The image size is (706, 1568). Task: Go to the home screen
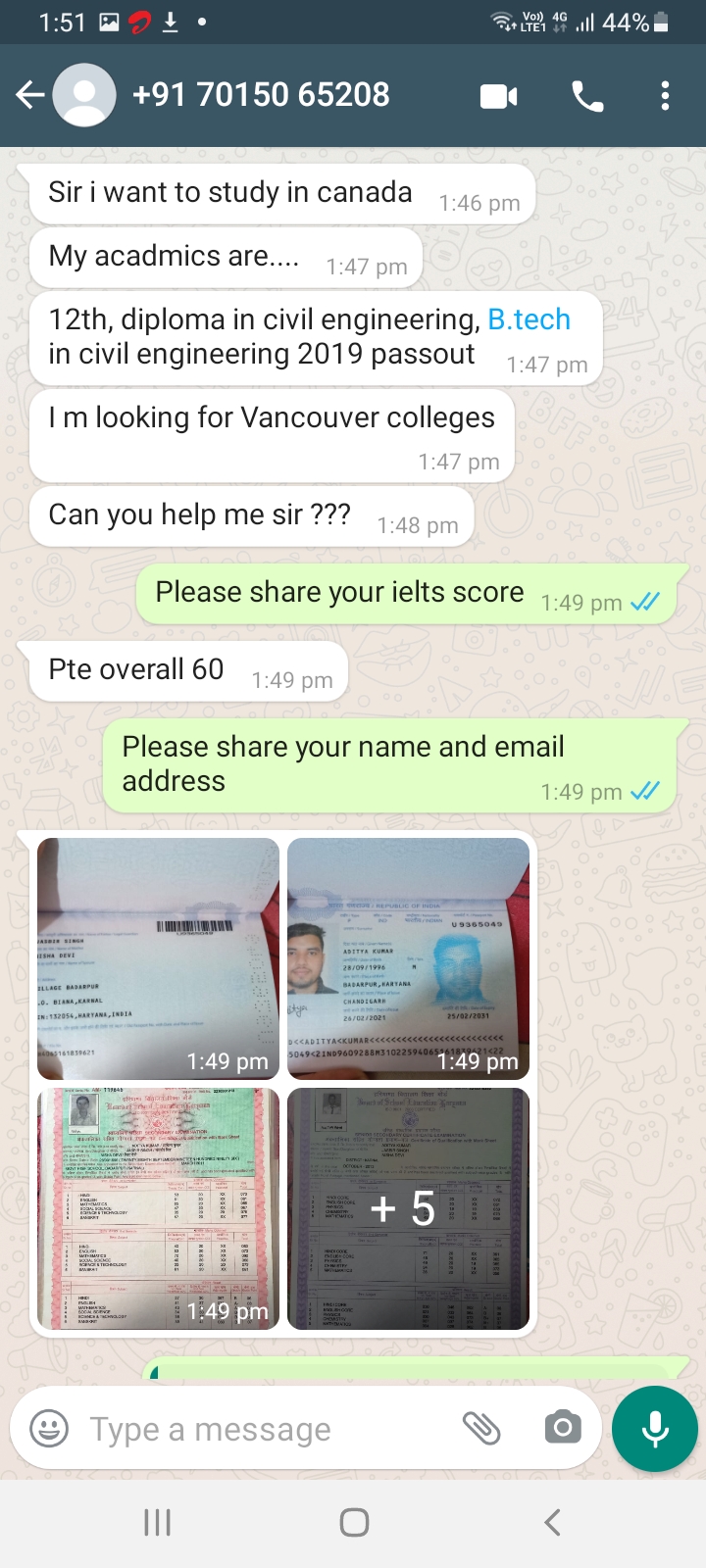click(354, 1522)
